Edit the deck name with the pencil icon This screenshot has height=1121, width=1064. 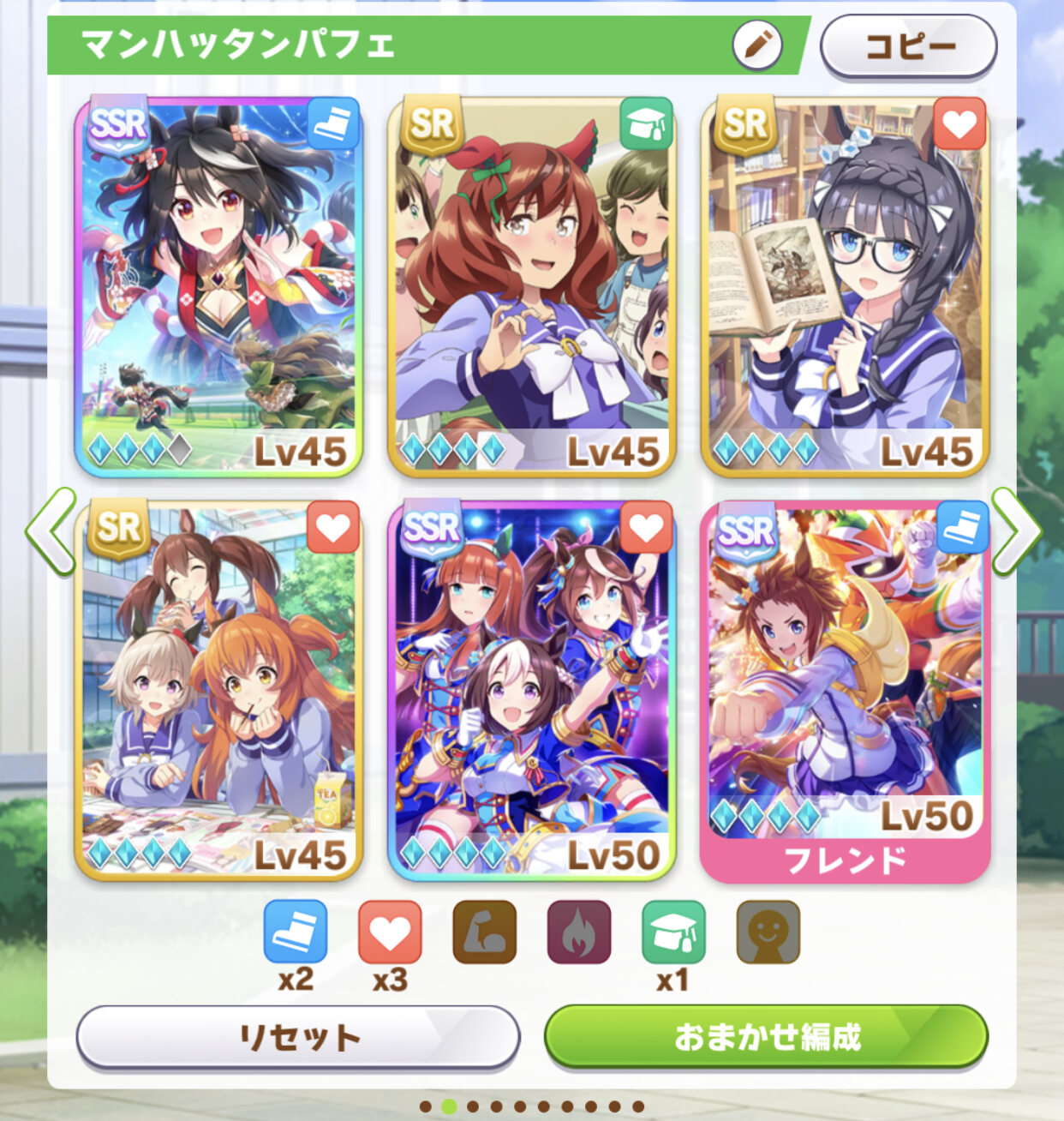pyautogui.click(x=757, y=45)
